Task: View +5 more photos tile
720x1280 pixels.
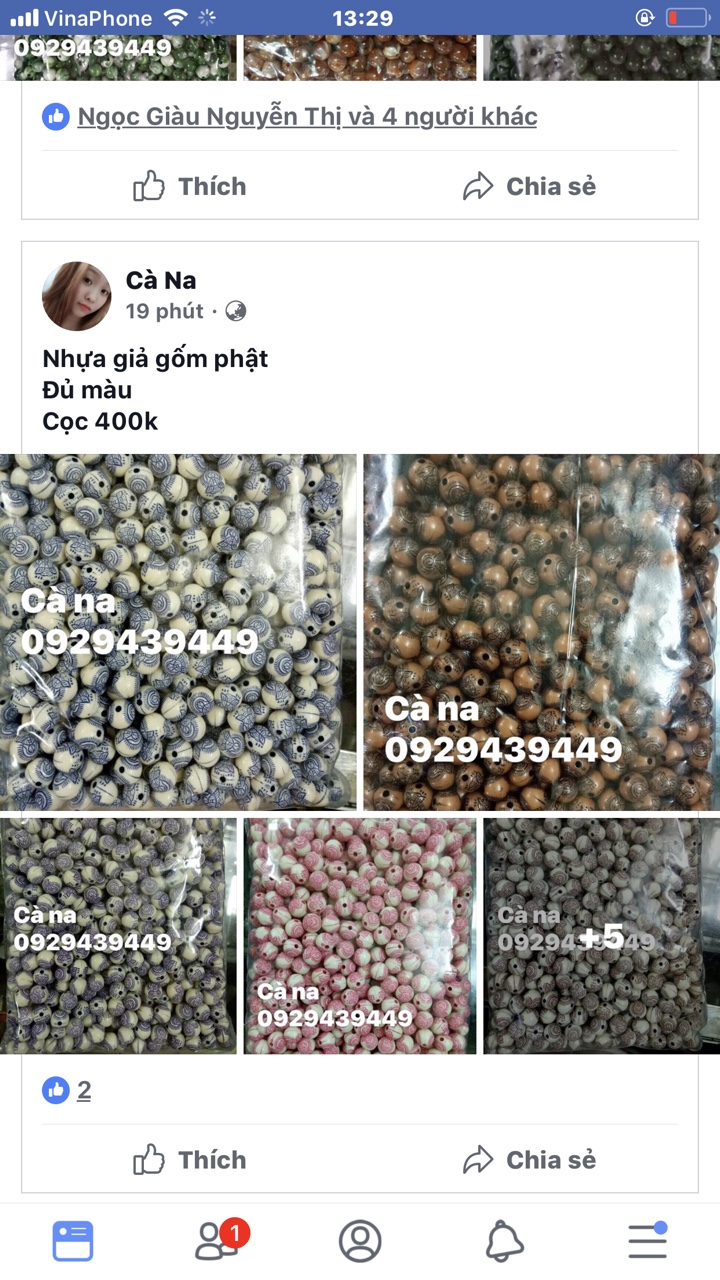Action: (x=601, y=936)
